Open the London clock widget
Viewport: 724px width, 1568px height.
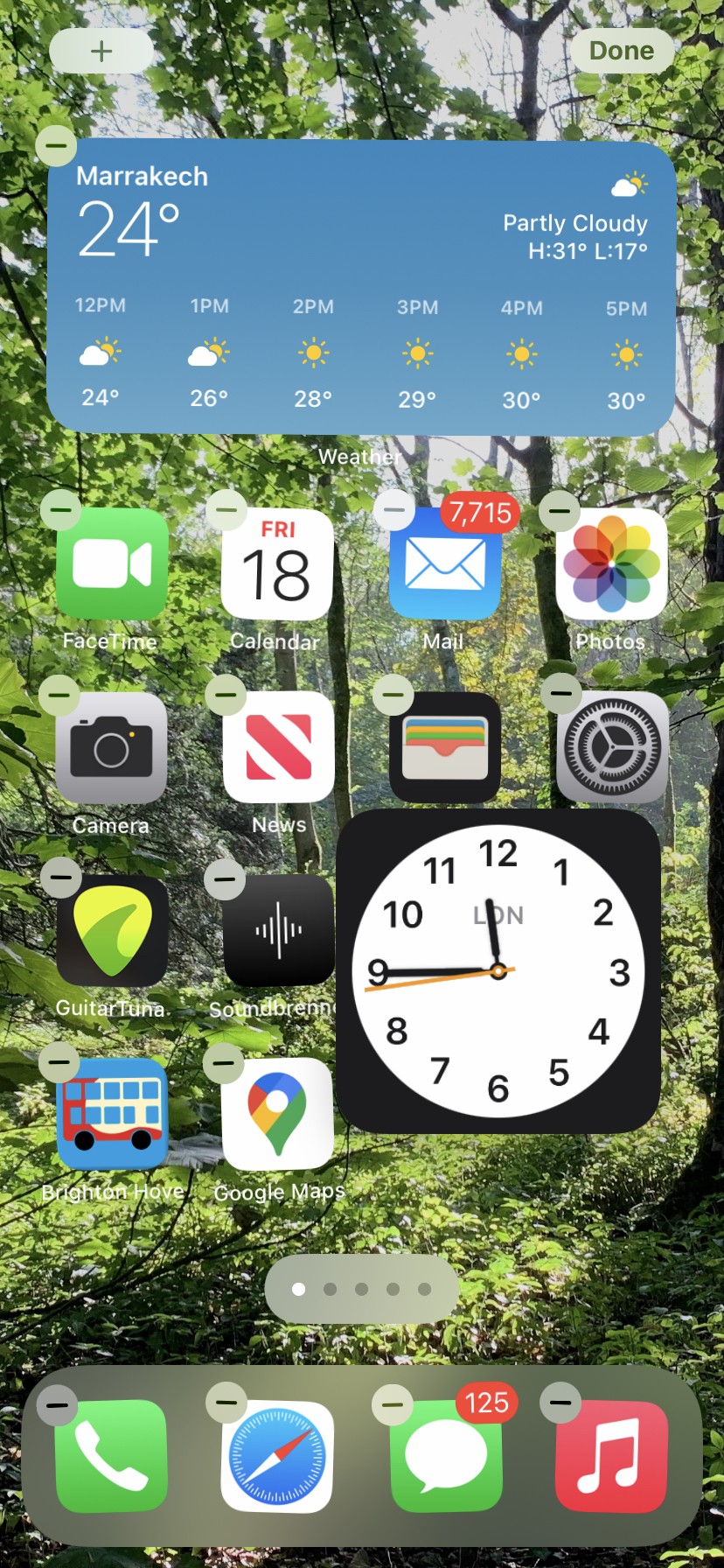[x=498, y=971]
